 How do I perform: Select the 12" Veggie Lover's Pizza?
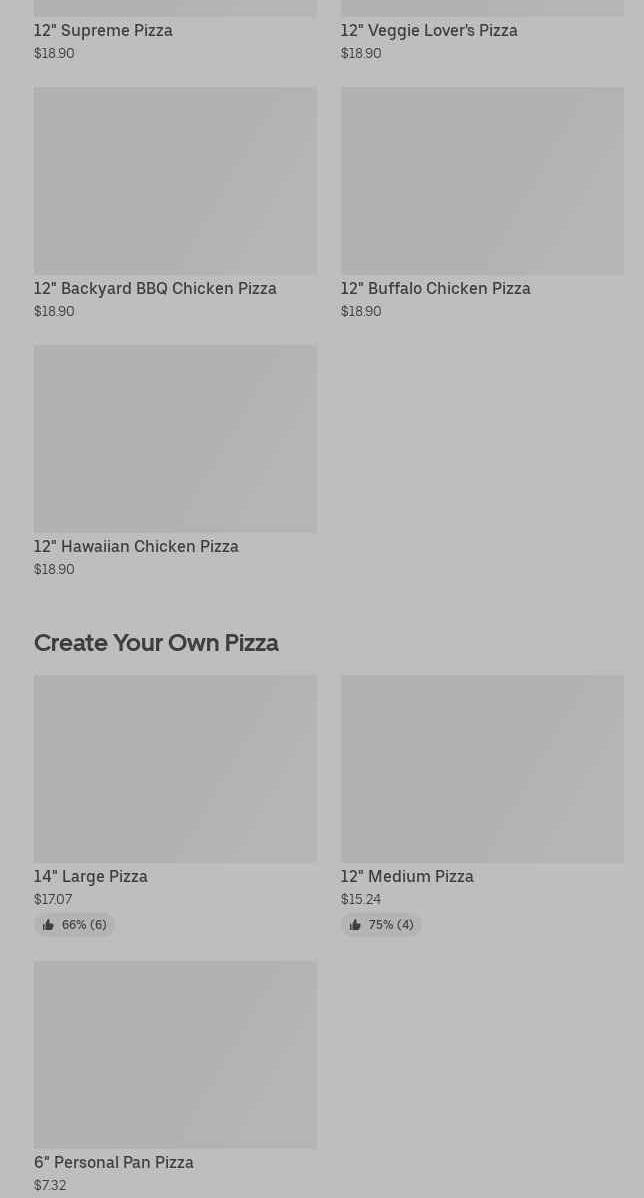[x=429, y=30]
